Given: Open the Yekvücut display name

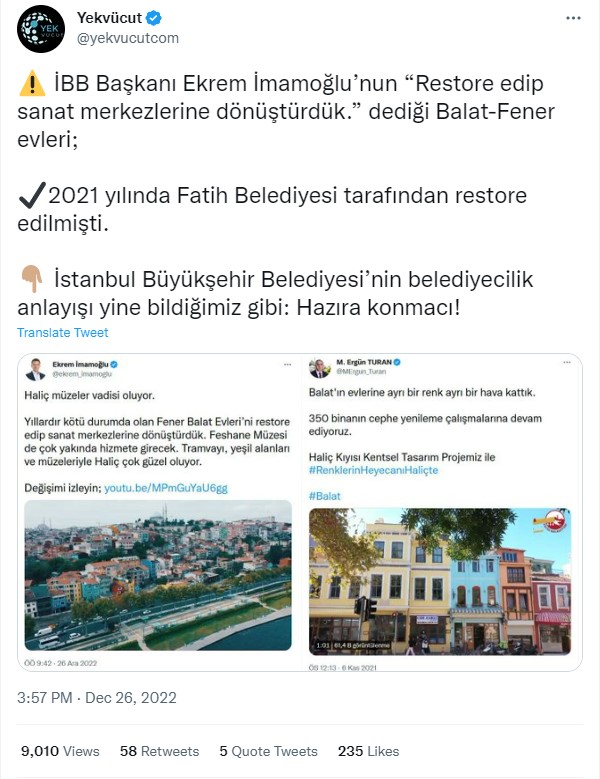Looking at the screenshot, I should pyautogui.click(x=109, y=18).
